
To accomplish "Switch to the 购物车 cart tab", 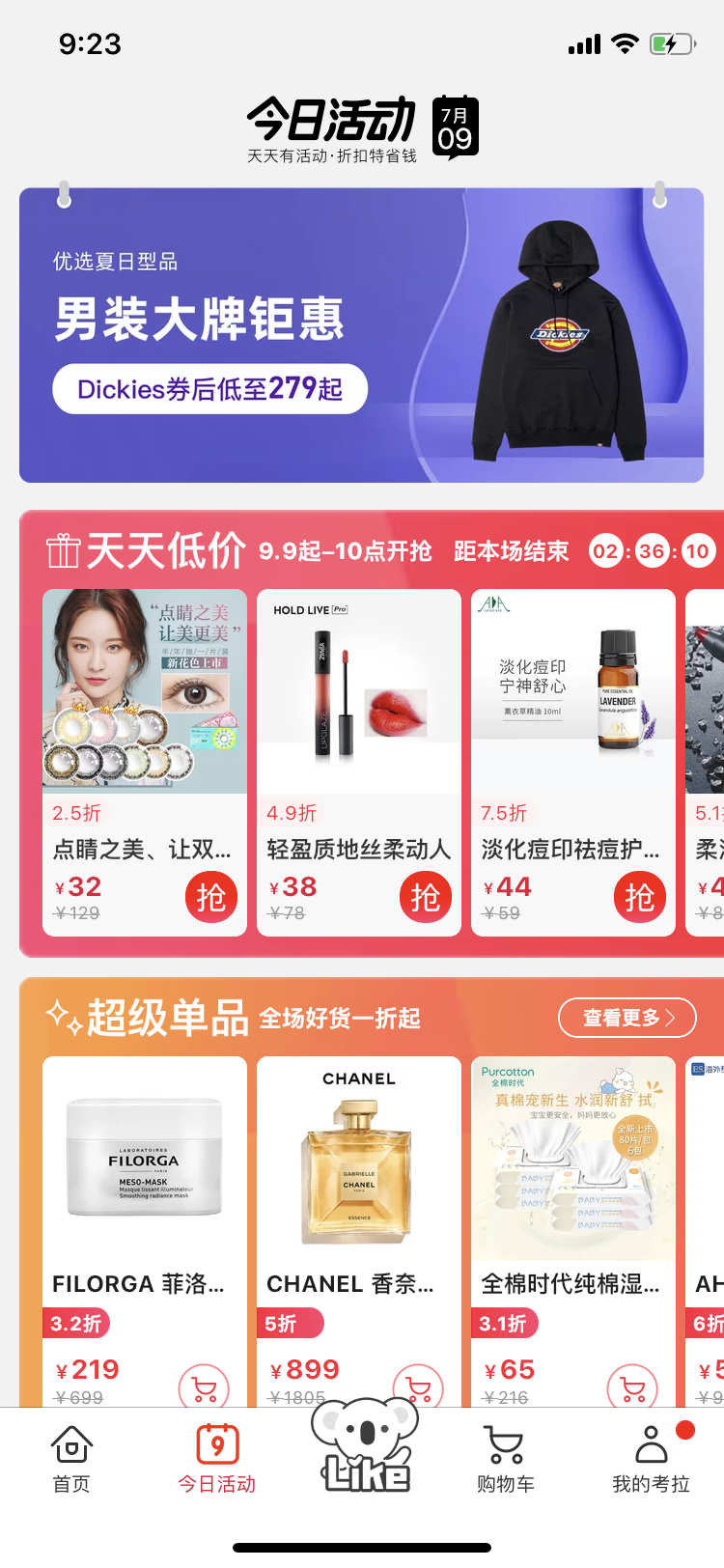I will pyautogui.click(x=505, y=1458).
